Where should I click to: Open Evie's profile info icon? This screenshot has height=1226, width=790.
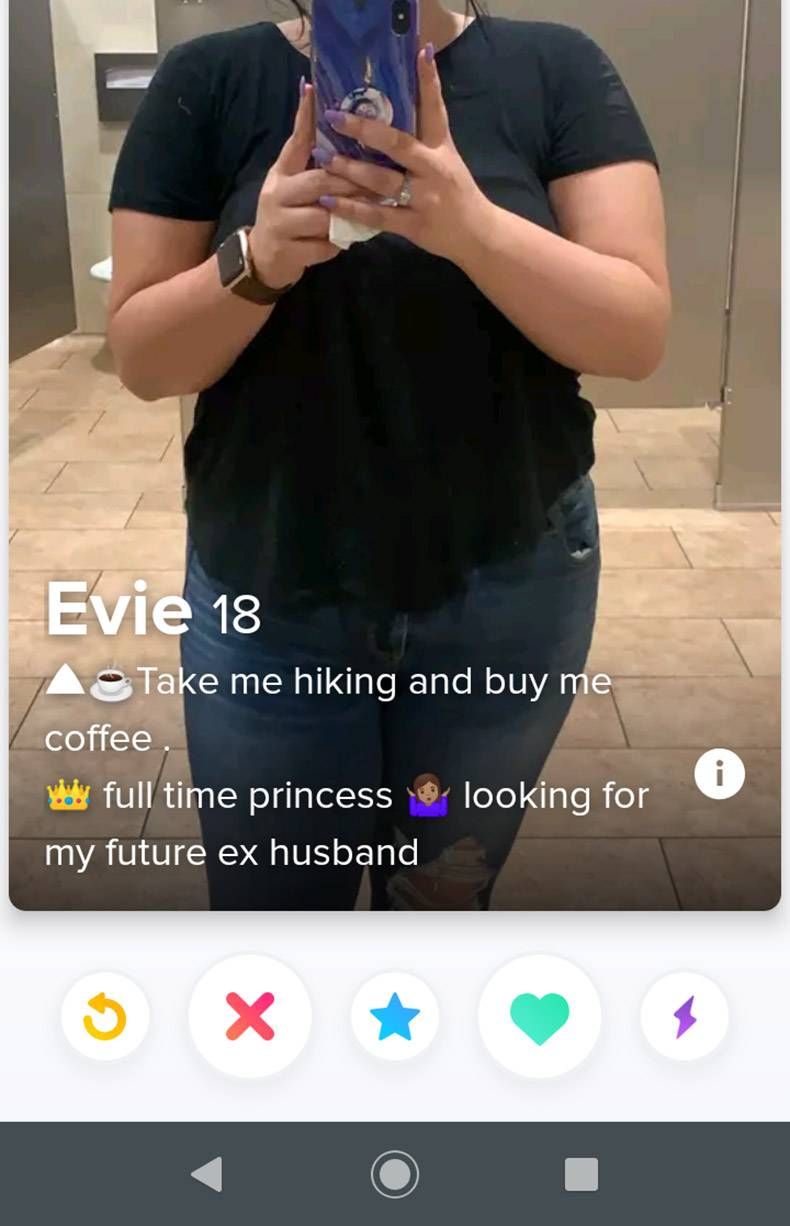(x=720, y=774)
